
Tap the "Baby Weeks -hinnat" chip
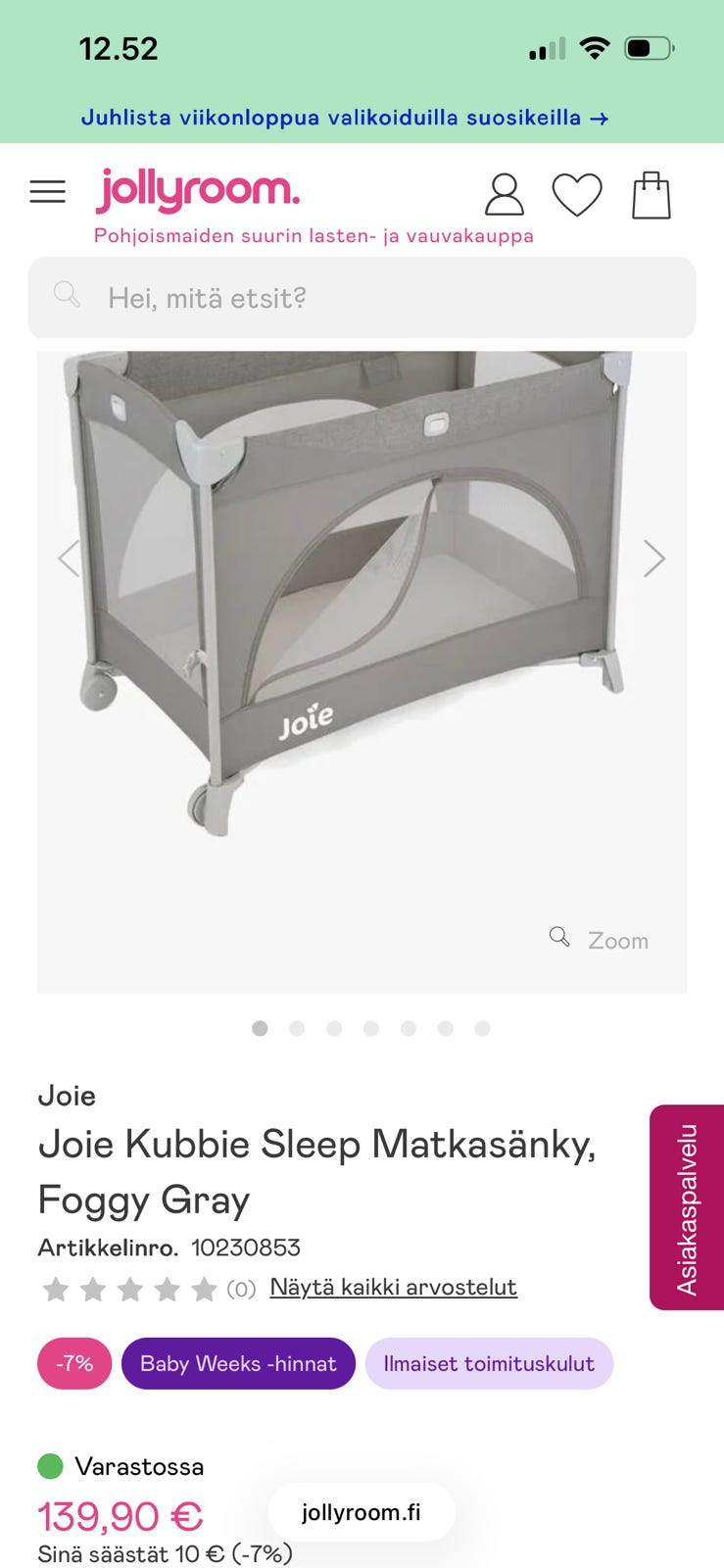238,1363
